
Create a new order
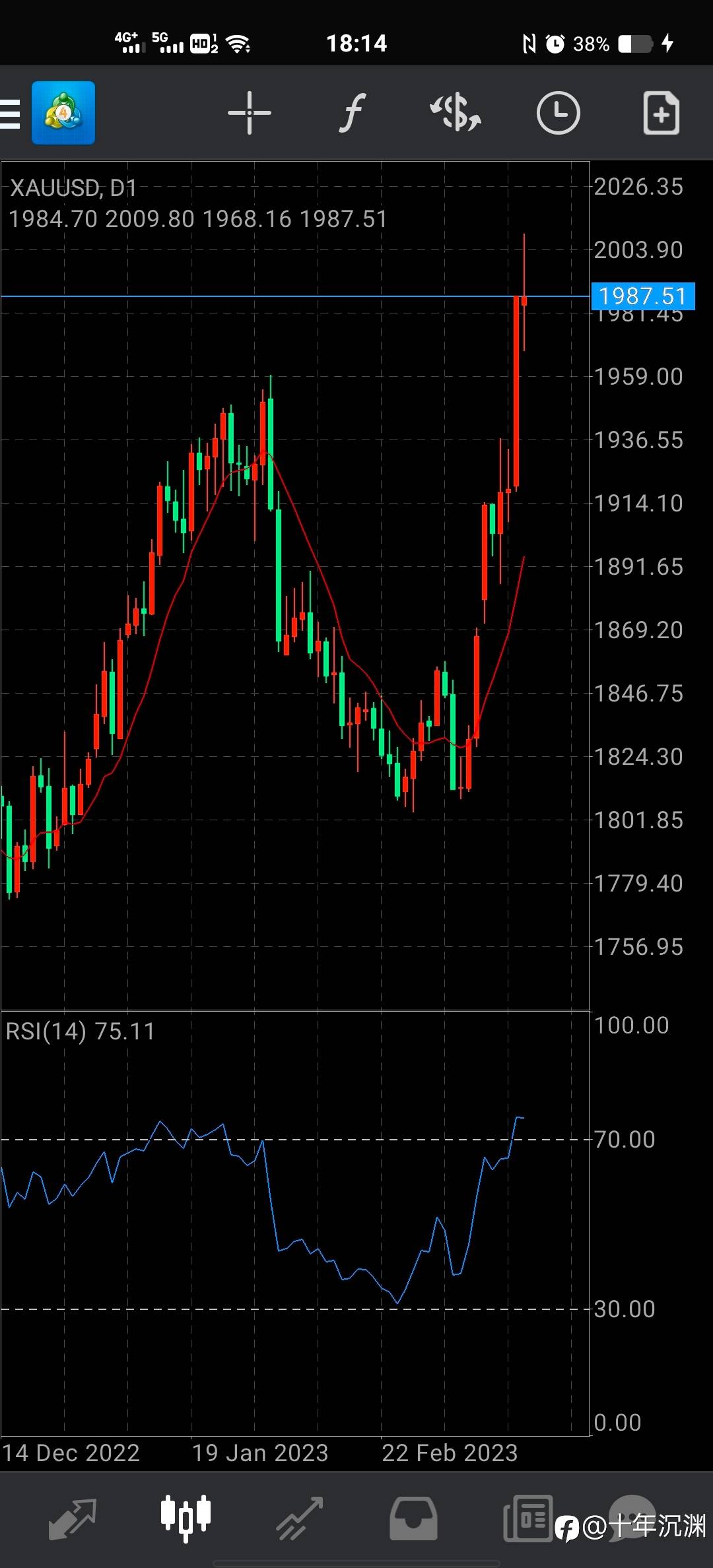coord(661,114)
